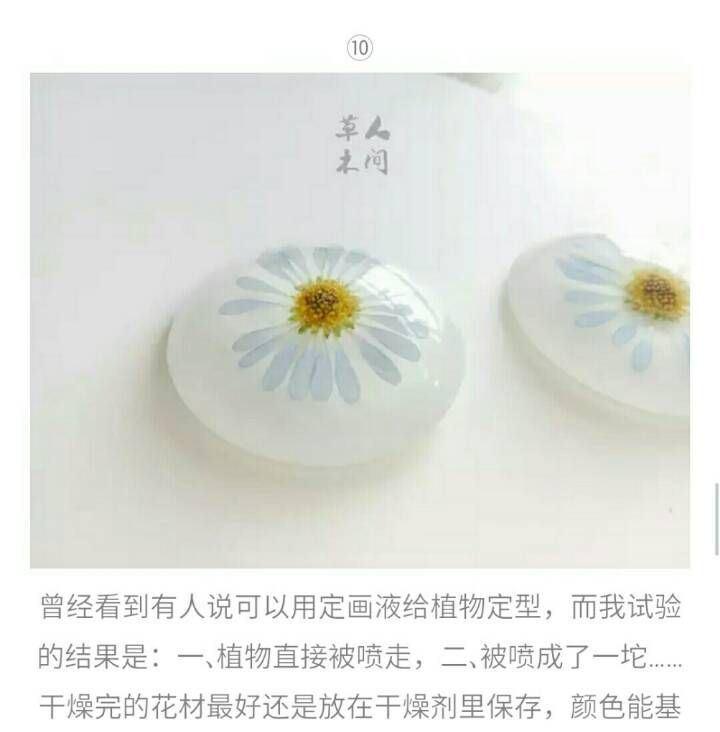This screenshot has width=720, height=732.
Task: Open the daisy resin photo full-size
Action: pyautogui.click(x=360, y=320)
